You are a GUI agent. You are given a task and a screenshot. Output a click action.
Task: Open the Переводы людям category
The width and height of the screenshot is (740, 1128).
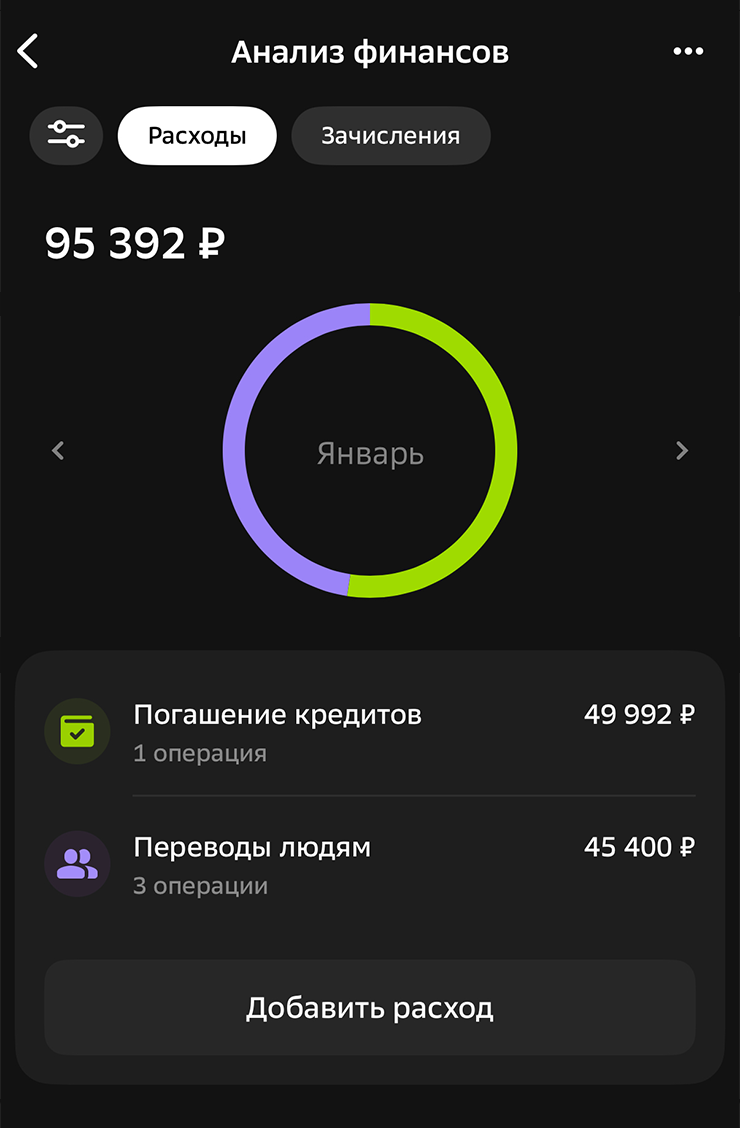370,865
